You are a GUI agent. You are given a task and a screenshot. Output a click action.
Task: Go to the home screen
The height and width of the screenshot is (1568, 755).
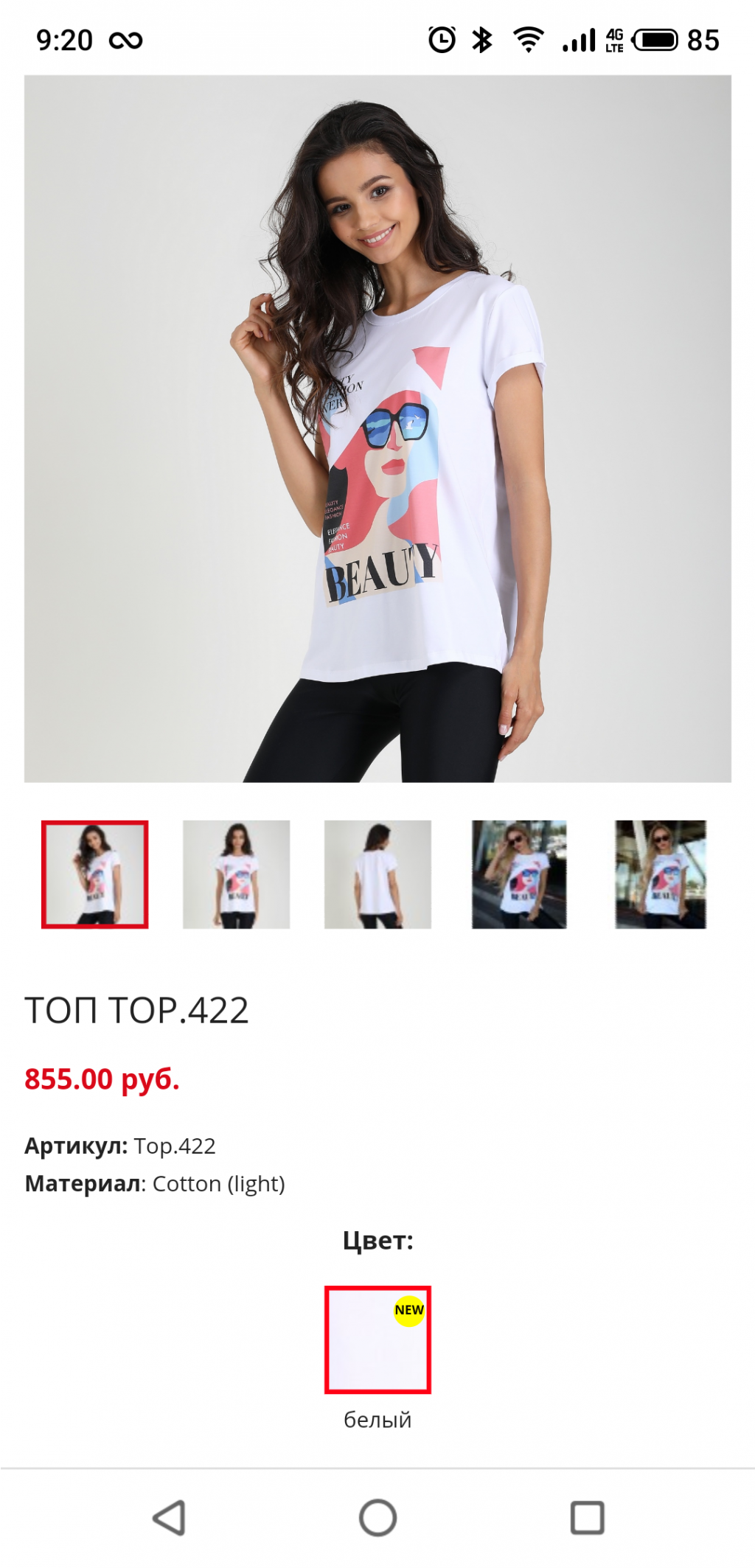(x=377, y=1518)
